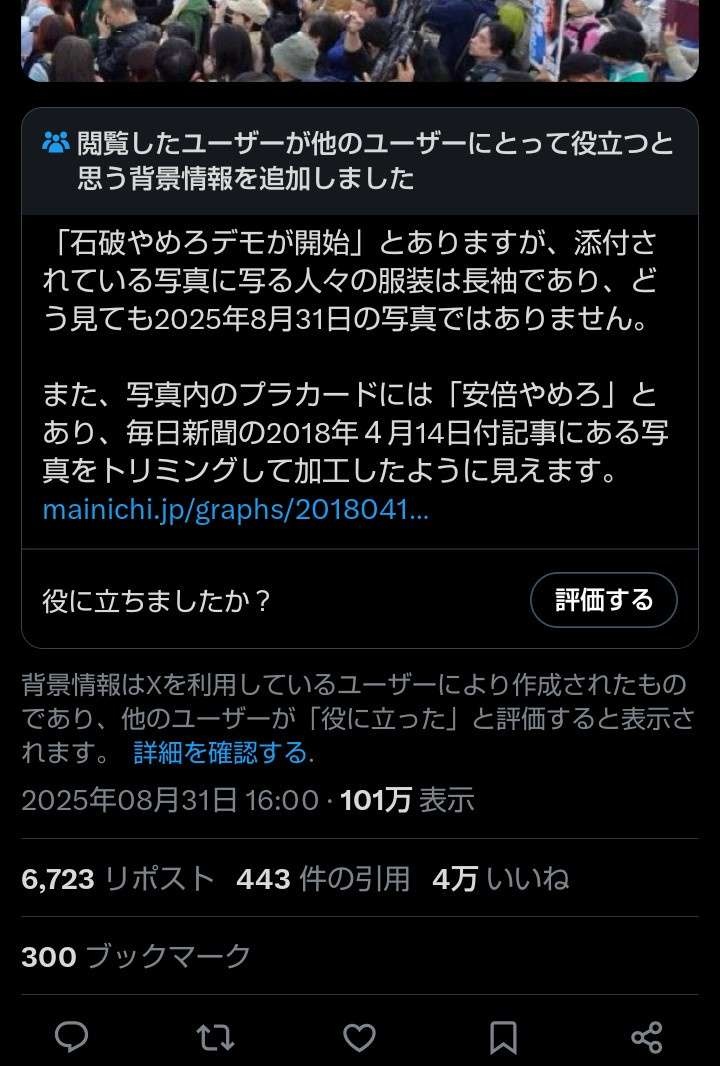This screenshot has width=720, height=1066.
Task: View the 6,723 リポスト list
Action: click(118, 879)
